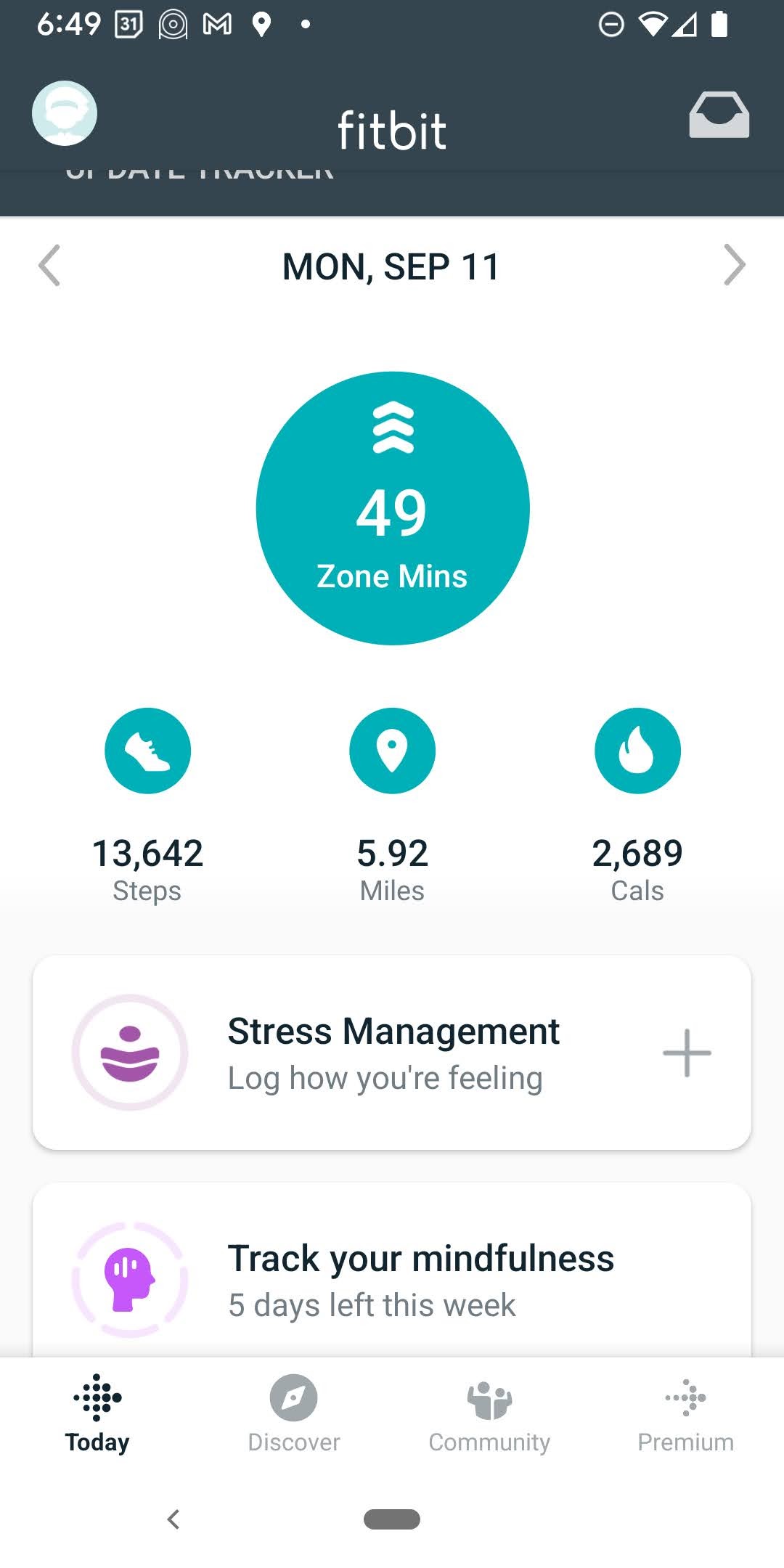Open the profile avatar
This screenshot has height=1568, width=784.
65,113
